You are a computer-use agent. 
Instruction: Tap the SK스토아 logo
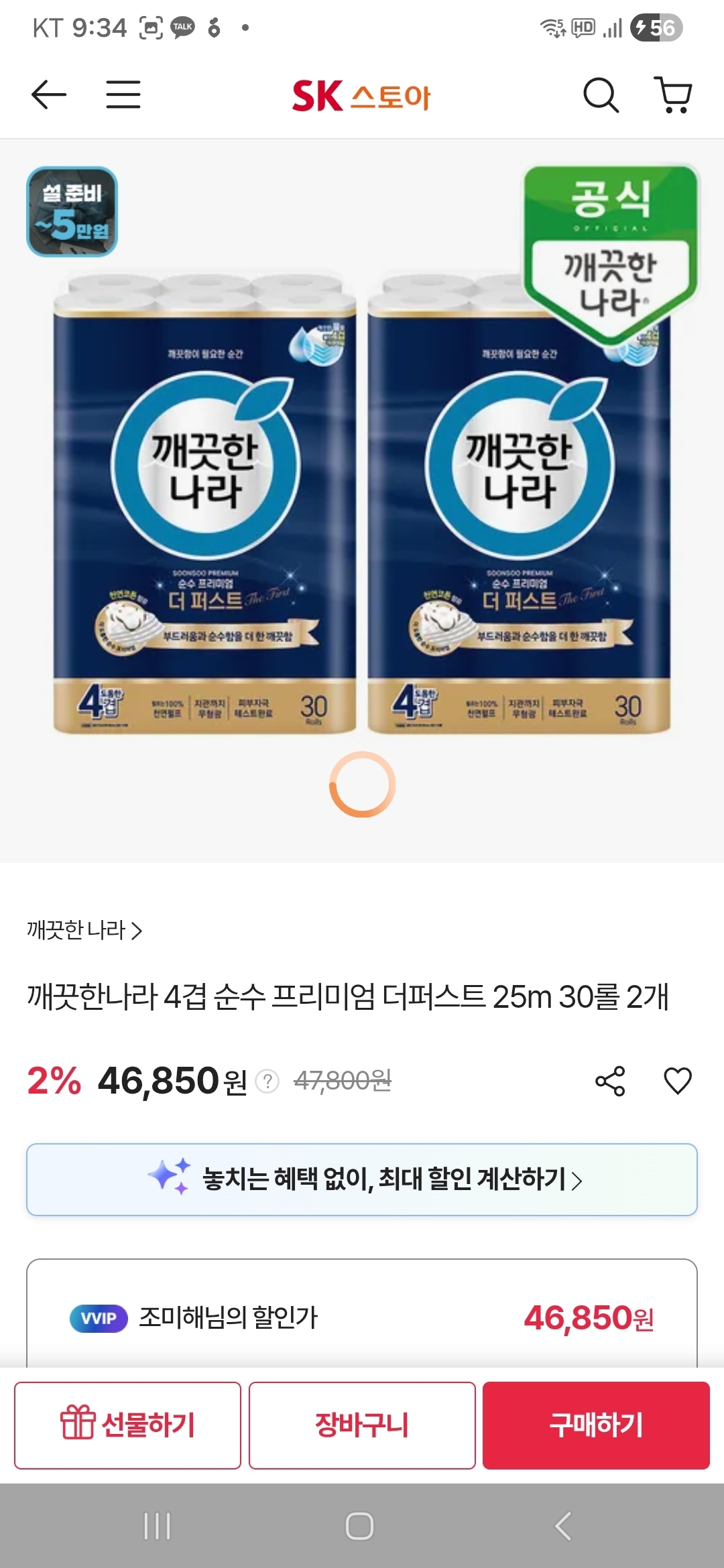[x=362, y=95]
